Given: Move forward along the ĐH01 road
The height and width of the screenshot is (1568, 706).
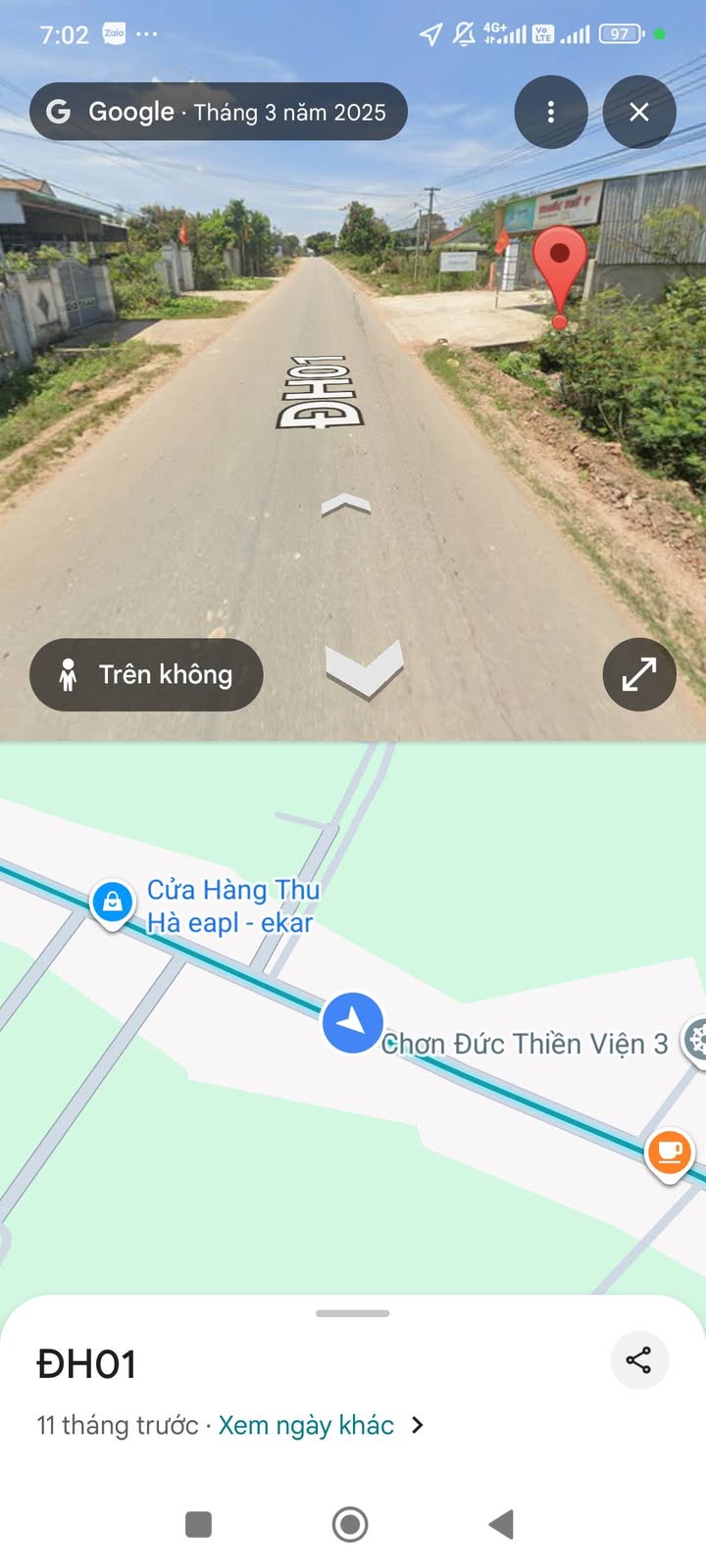Looking at the screenshot, I should (346, 505).
